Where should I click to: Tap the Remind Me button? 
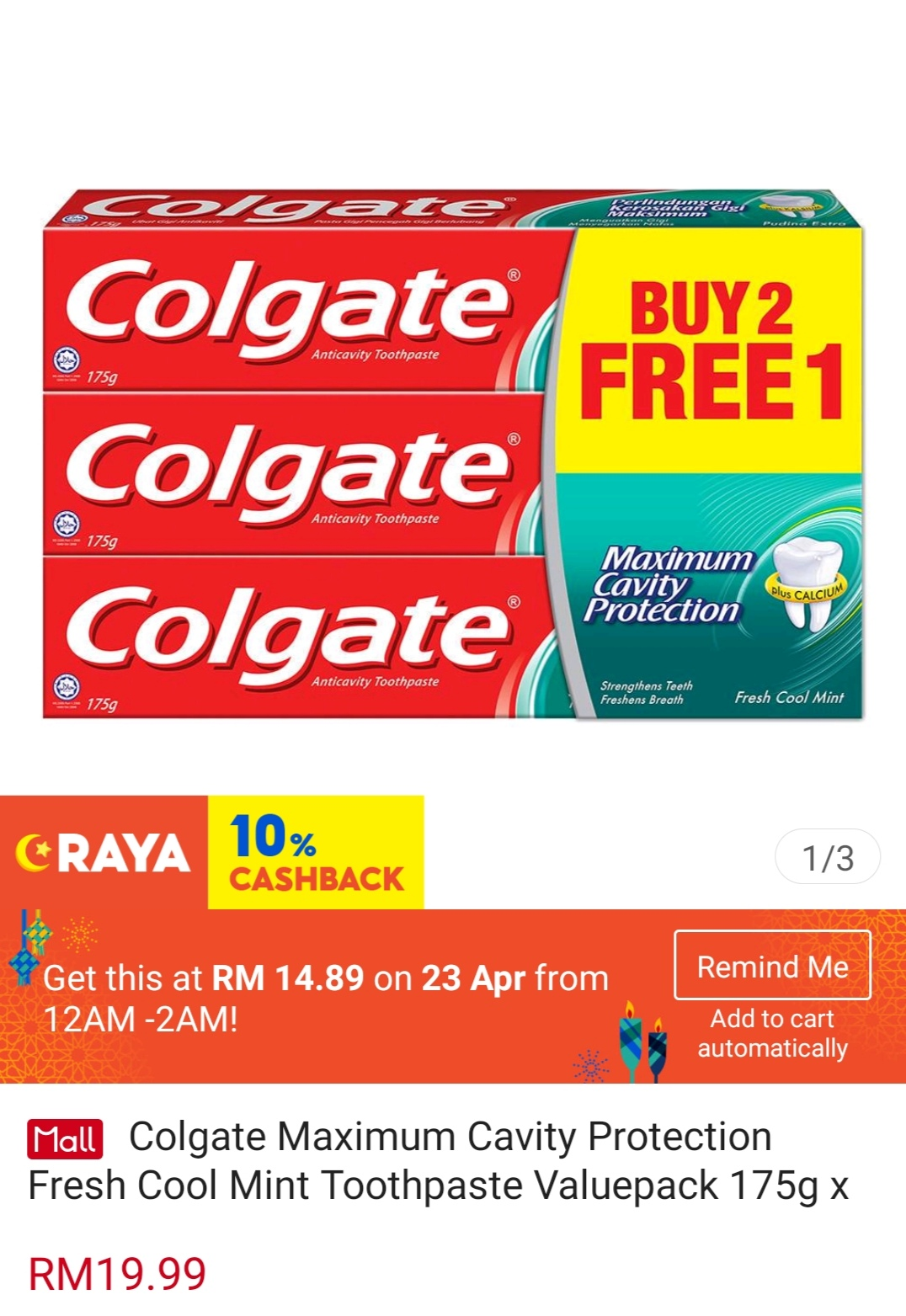click(772, 966)
